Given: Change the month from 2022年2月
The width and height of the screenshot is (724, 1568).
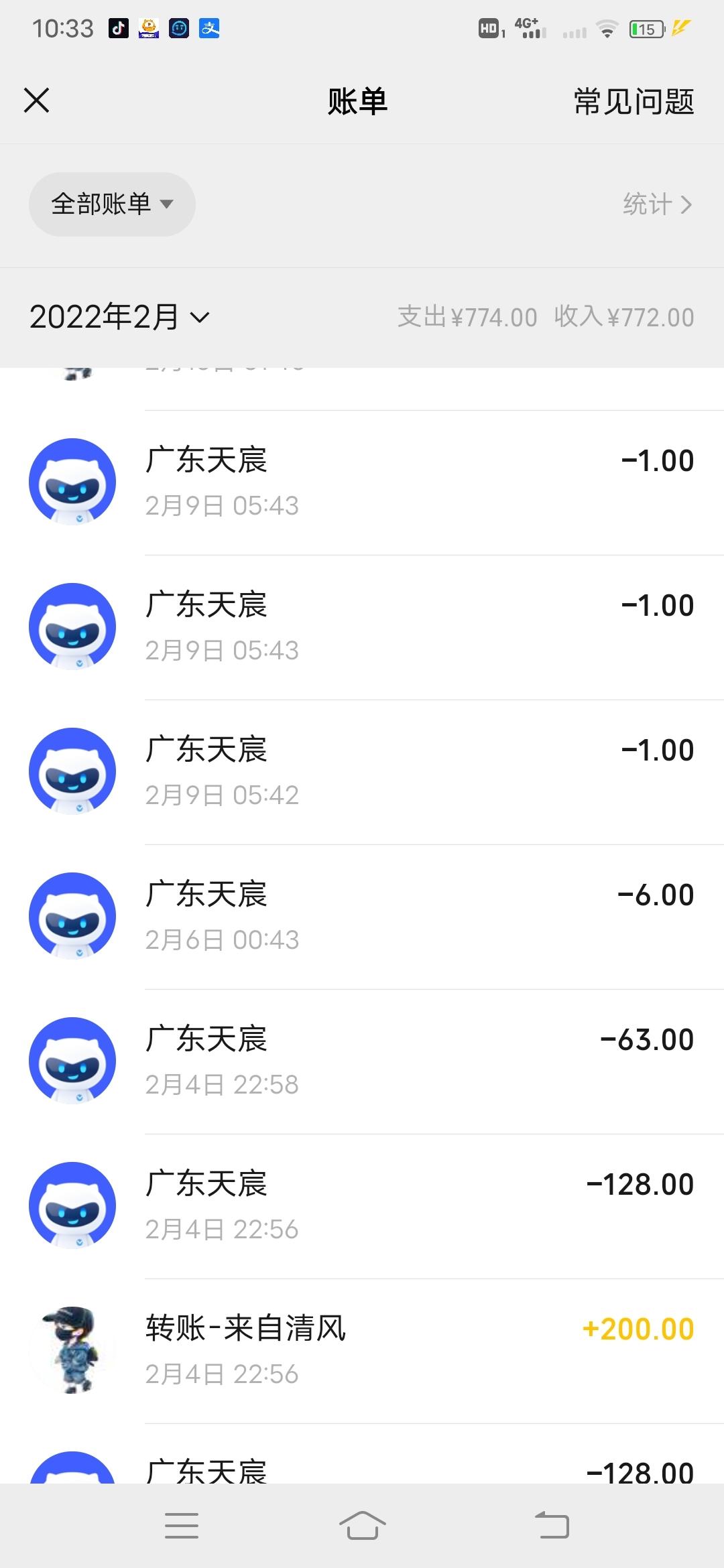Looking at the screenshot, I should point(120,317).
